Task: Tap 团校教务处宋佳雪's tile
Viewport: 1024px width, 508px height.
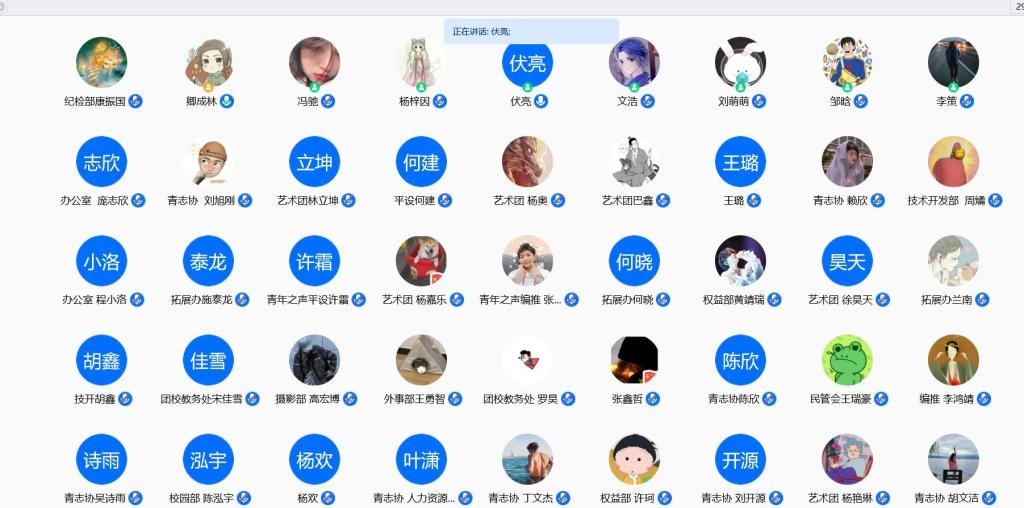Action: point(208,360)
